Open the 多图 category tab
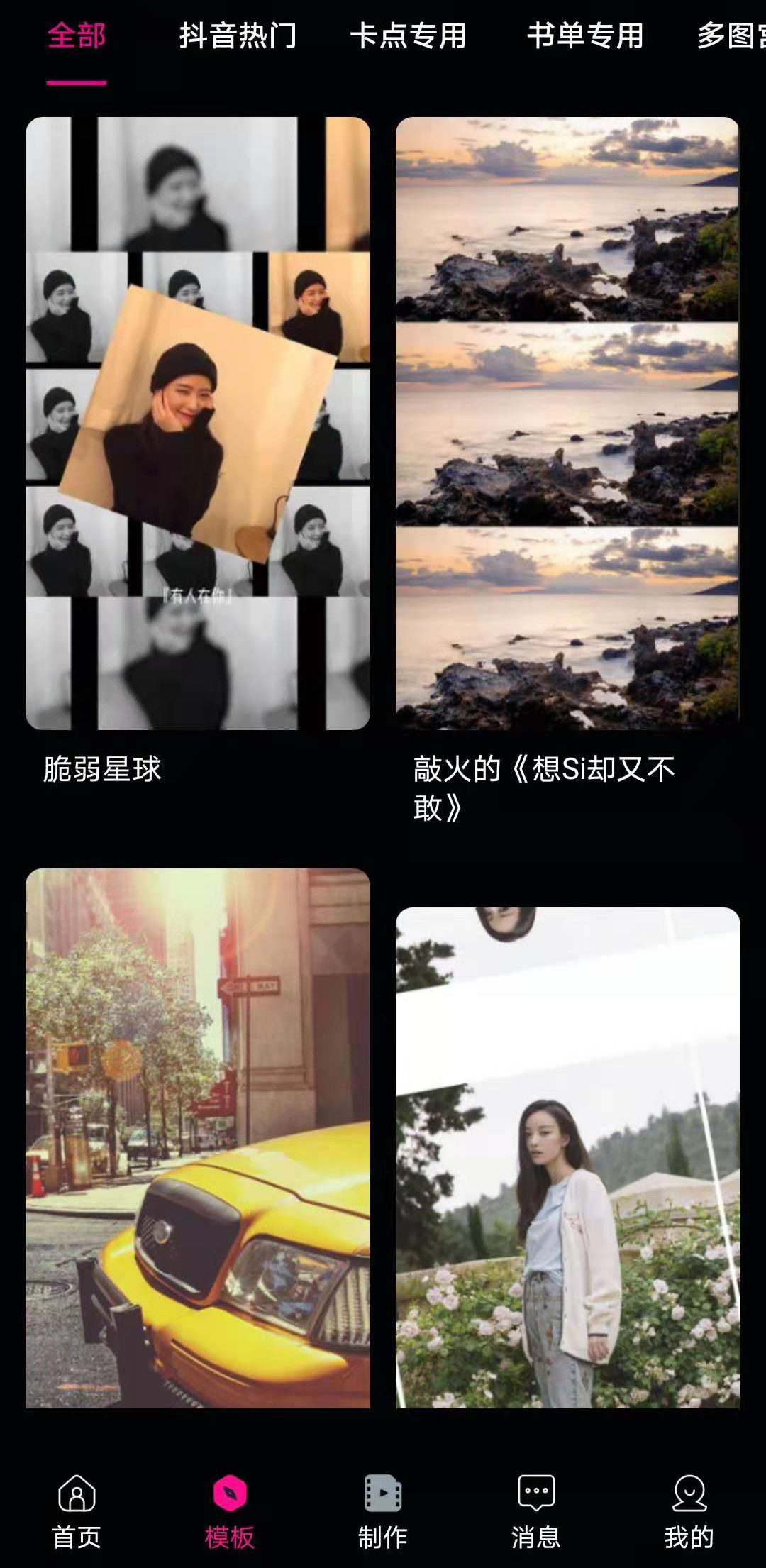766x1568 pixels. point(731,35)
